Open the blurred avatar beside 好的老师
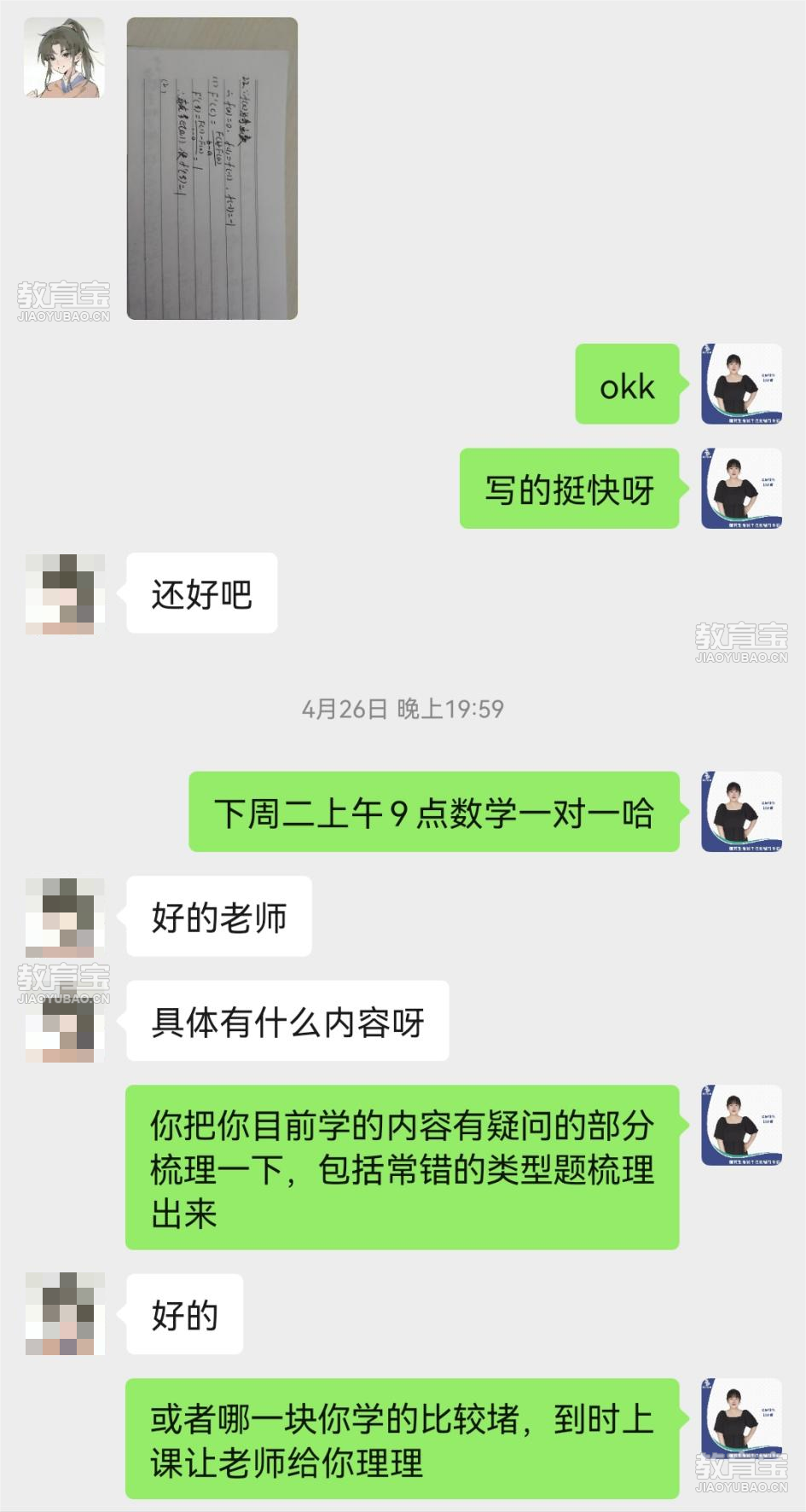This screenshot has width=806, height=1512. click(65, 916)
